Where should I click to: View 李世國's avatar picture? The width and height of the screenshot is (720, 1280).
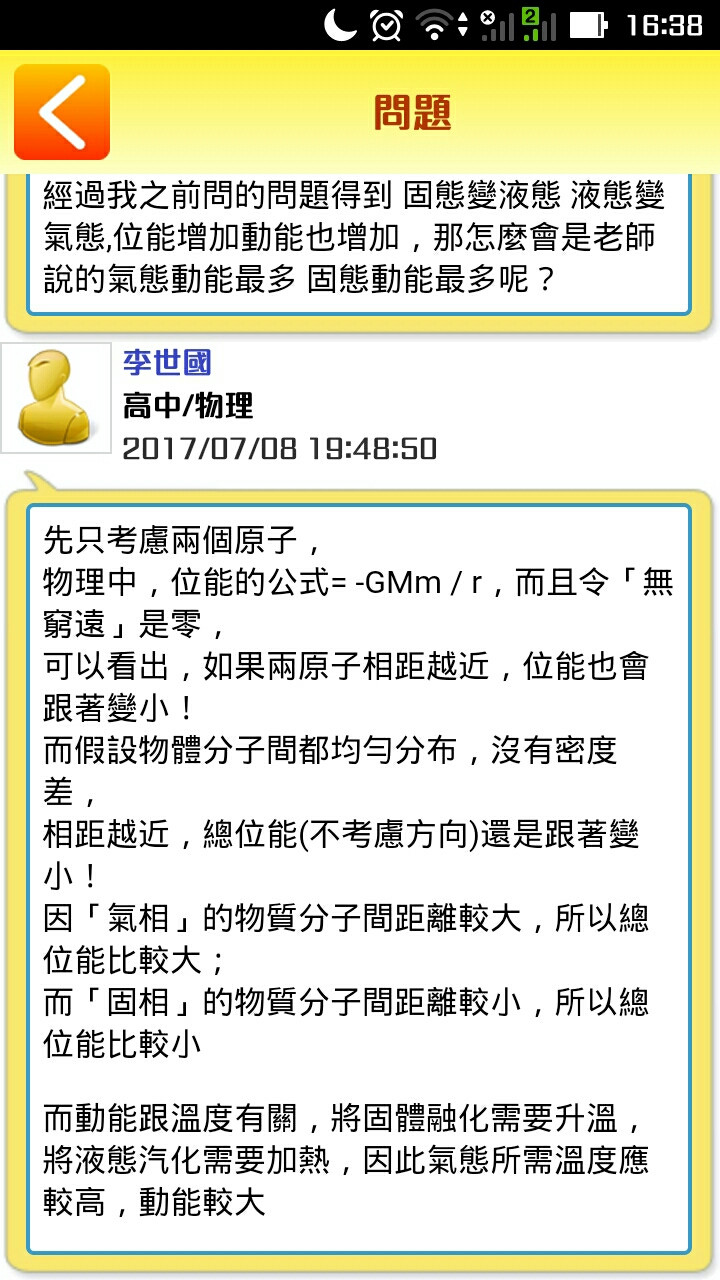[56, 398]
